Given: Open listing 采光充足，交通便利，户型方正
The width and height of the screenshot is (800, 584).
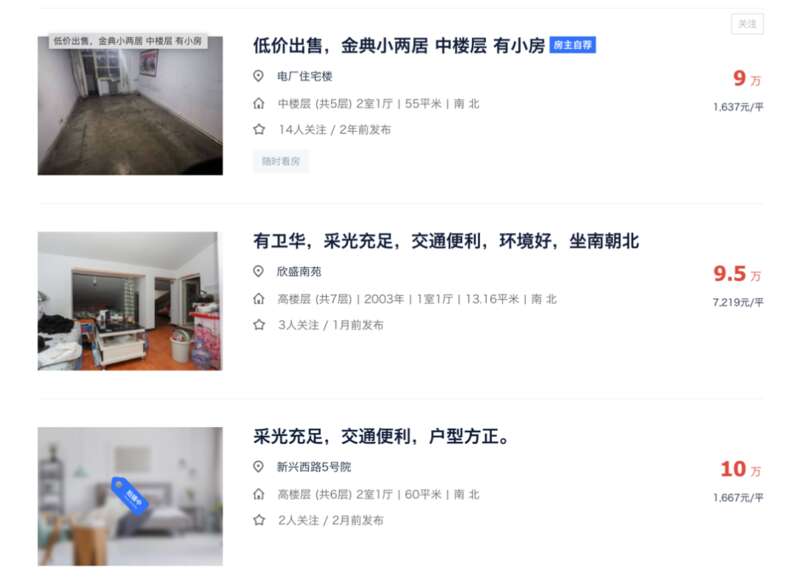Looking at the screenshot, I should (382, 437).
